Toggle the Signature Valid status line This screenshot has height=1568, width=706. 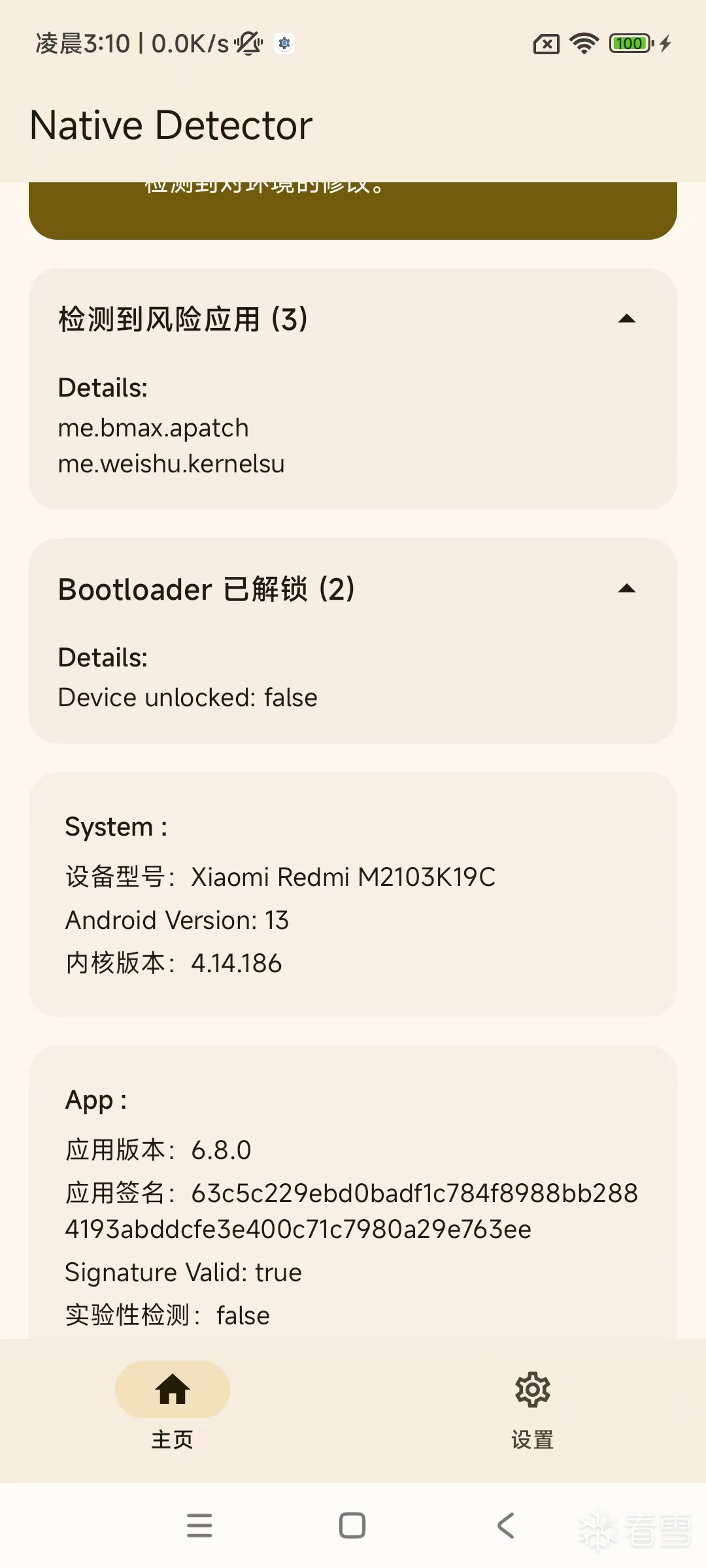(183, 1271)
